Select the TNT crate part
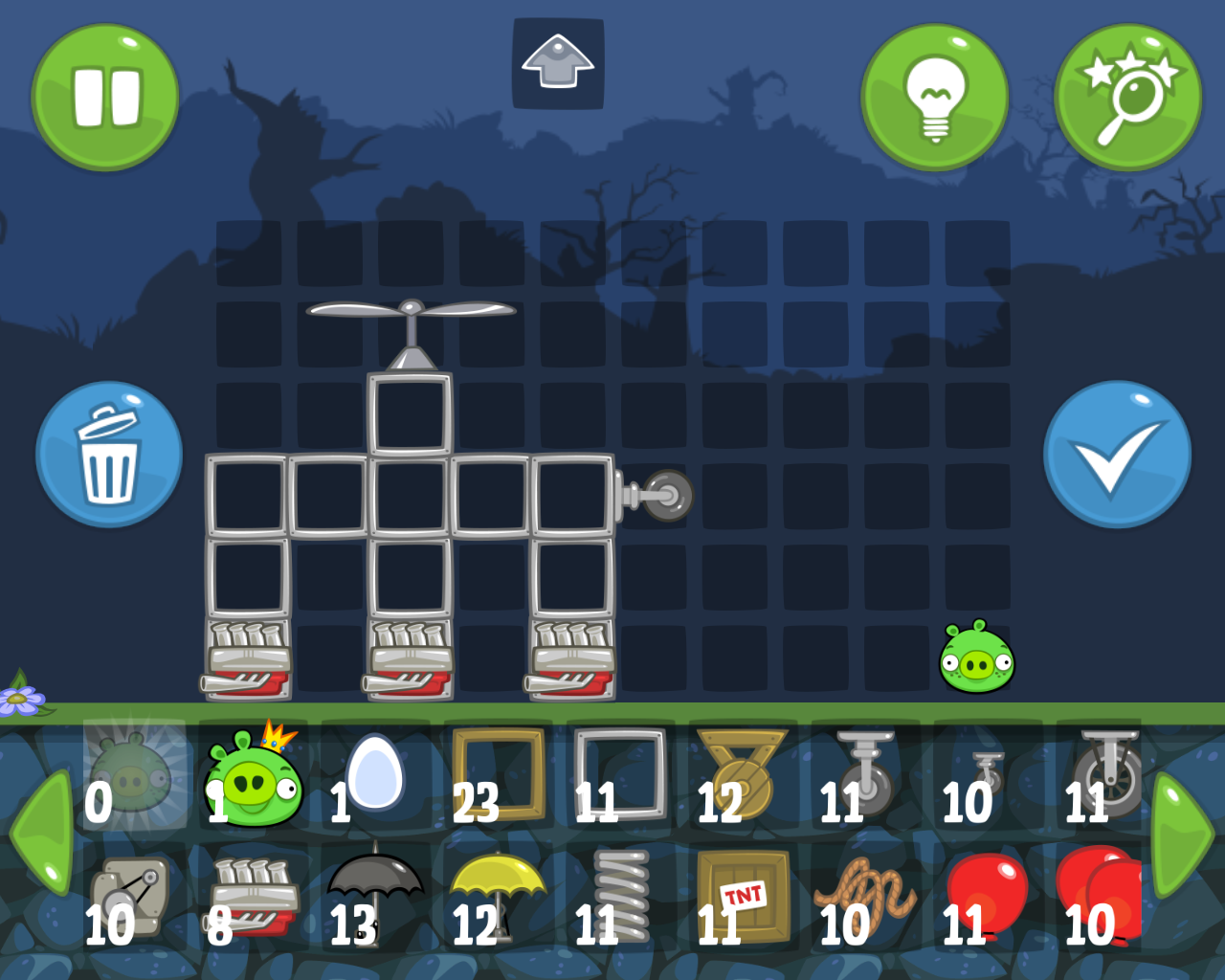 (744, 898)
